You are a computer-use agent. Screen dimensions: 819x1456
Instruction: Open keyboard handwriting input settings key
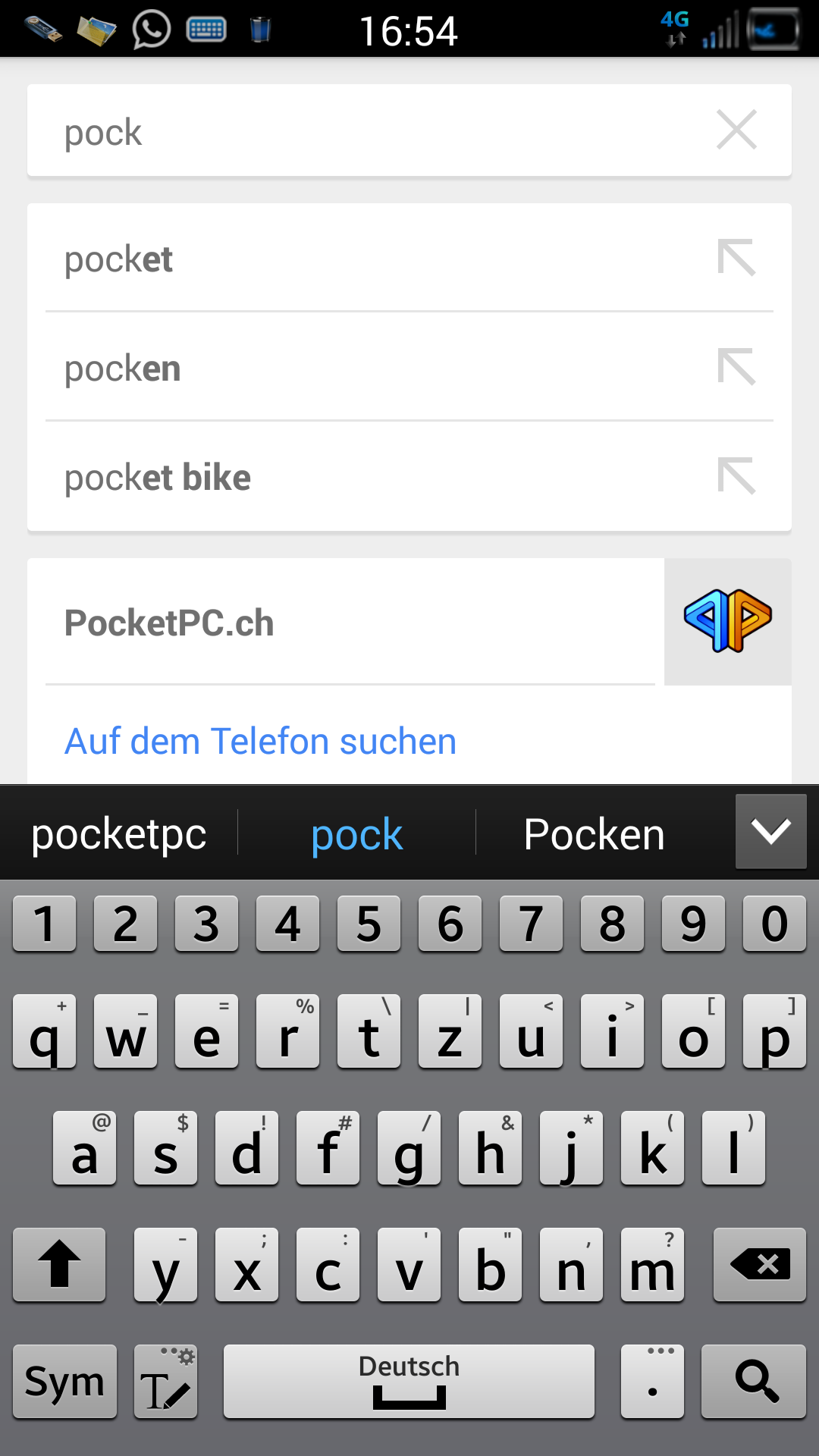click(166, 1381)
